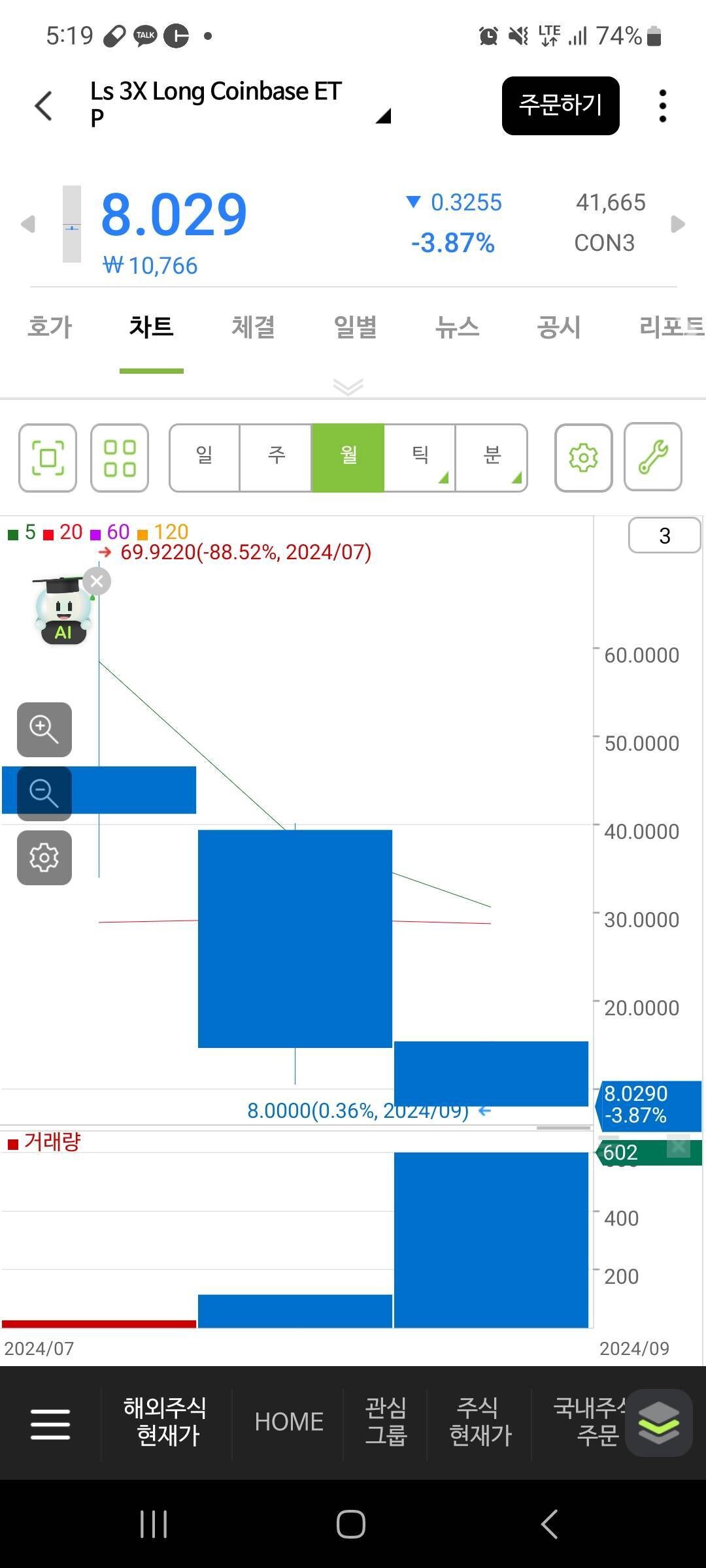Switch to the 체결 tab

pos(253,327)
